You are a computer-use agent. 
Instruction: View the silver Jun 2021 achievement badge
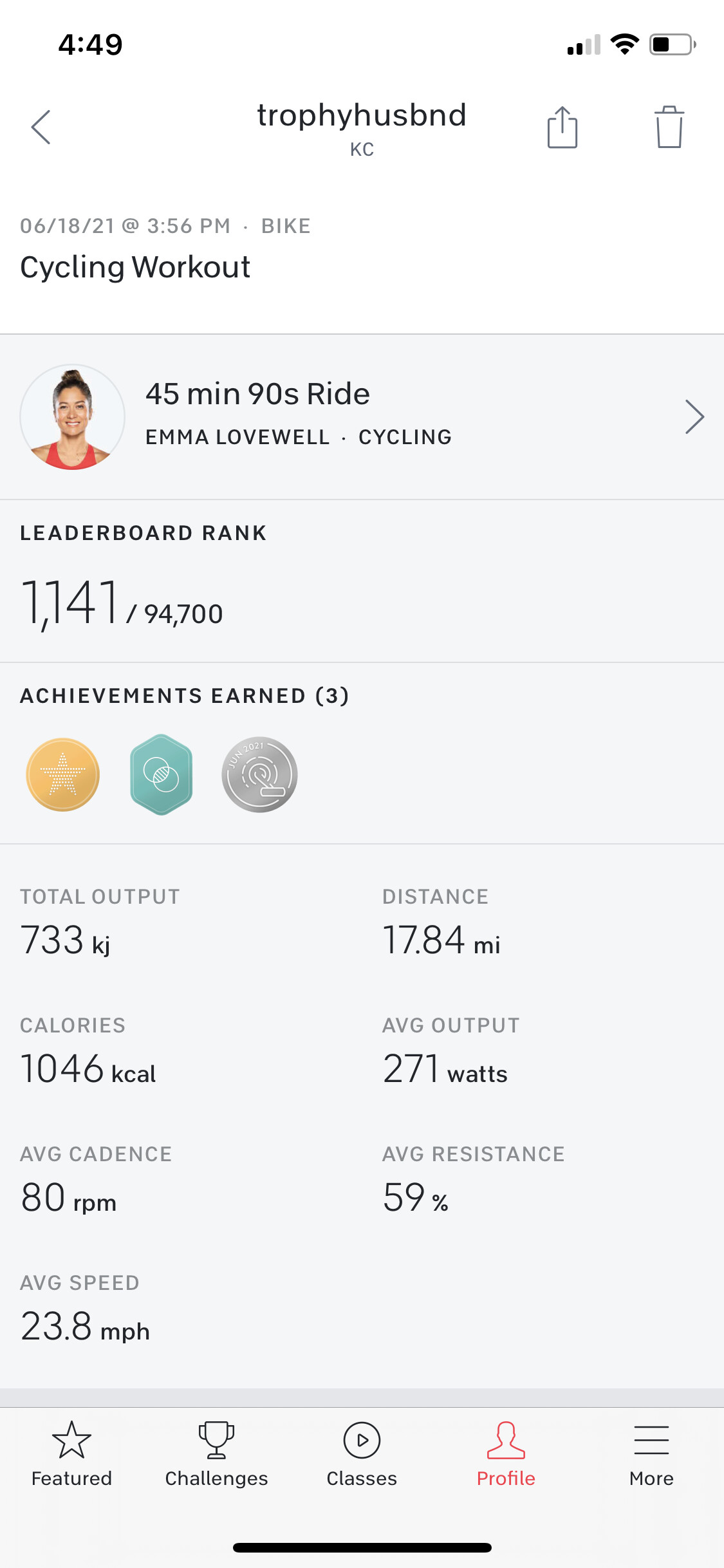[x=259, y=774]
